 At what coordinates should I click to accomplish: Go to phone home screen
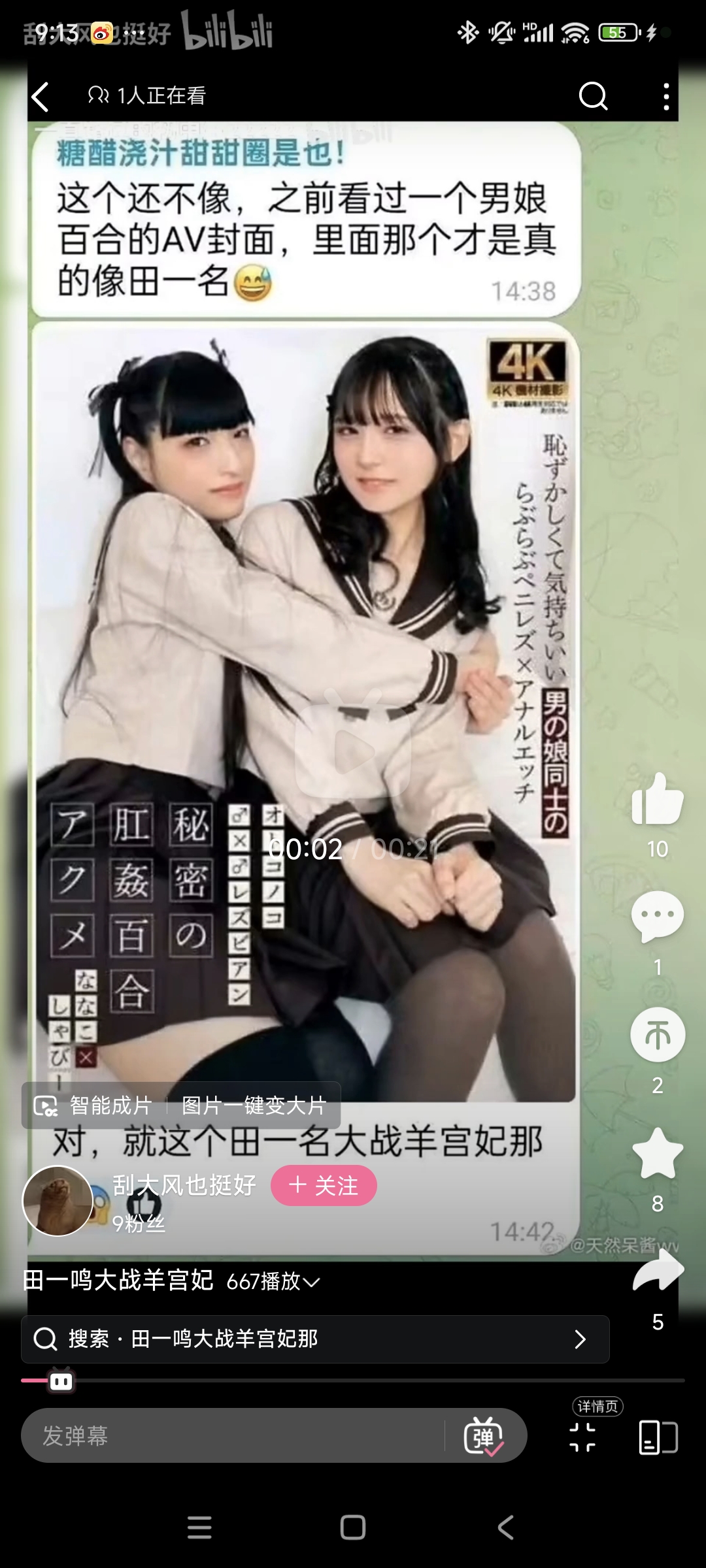pyautogui.click(x=353, y=1527)
